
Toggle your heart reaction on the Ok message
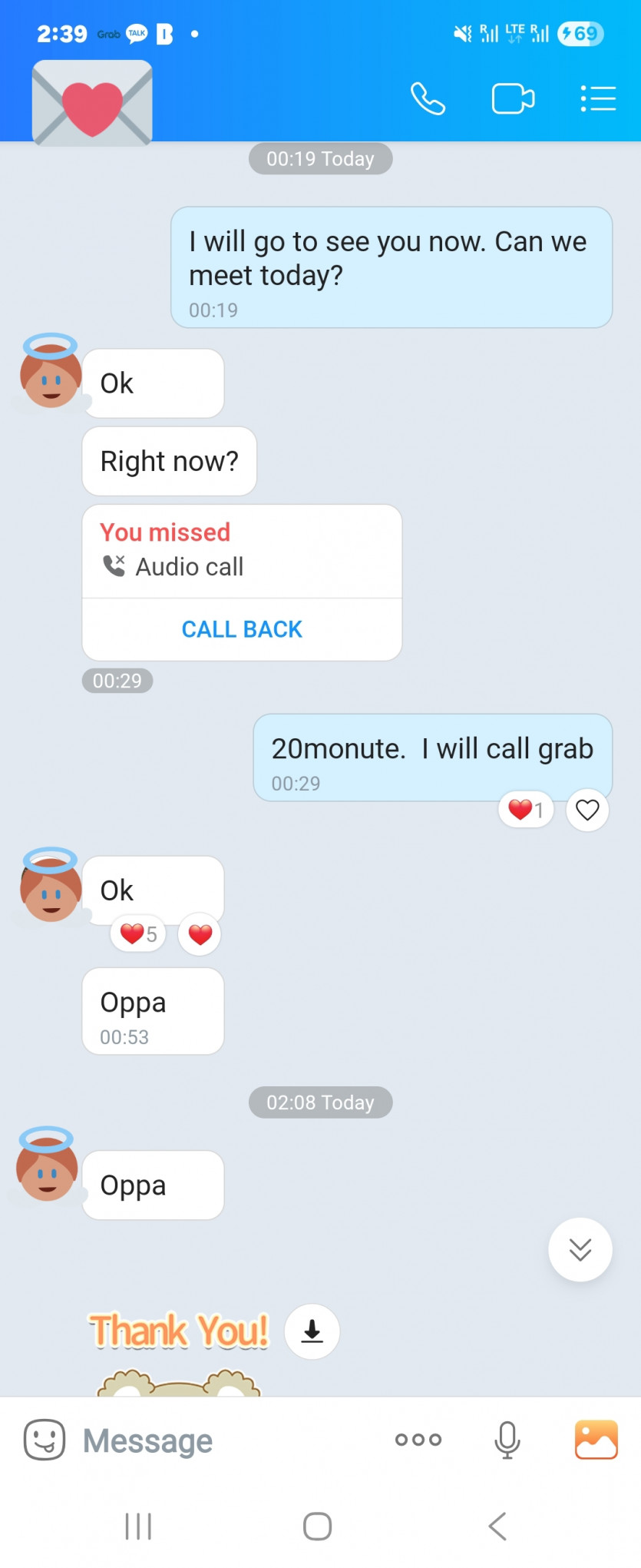point(199,934)
